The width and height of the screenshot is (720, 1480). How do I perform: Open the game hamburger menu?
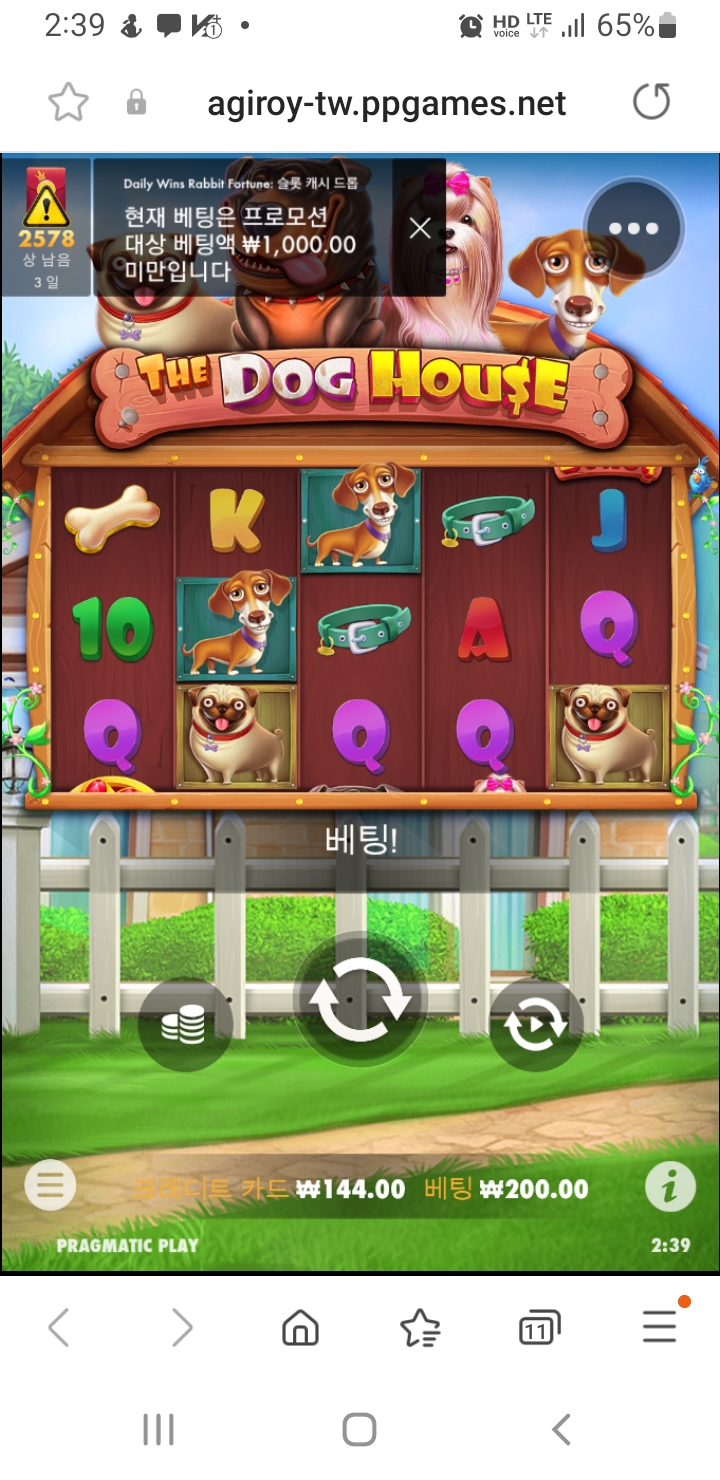[50, 1186]
